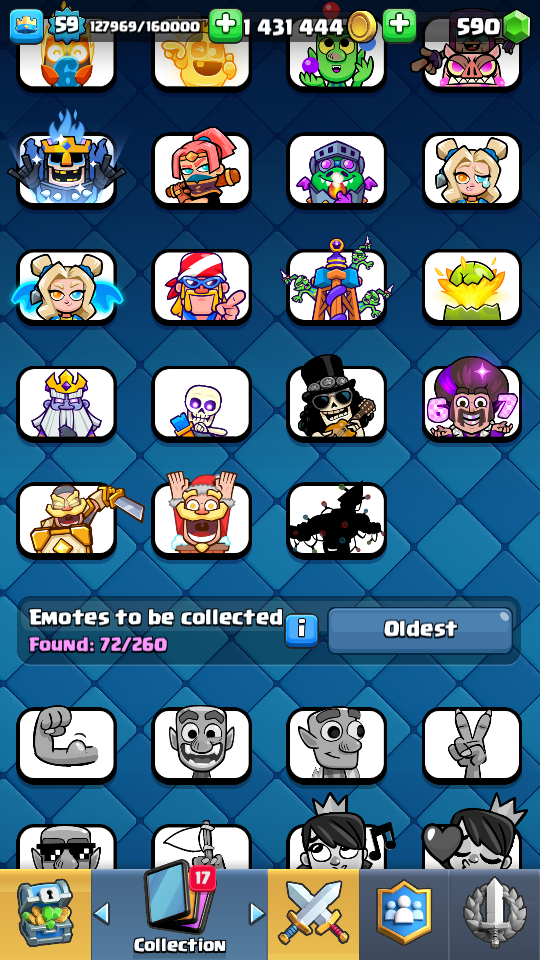View the locked peace-sign hand emote
The height and width of the screenshot is (960, 540).
point(472,744)
